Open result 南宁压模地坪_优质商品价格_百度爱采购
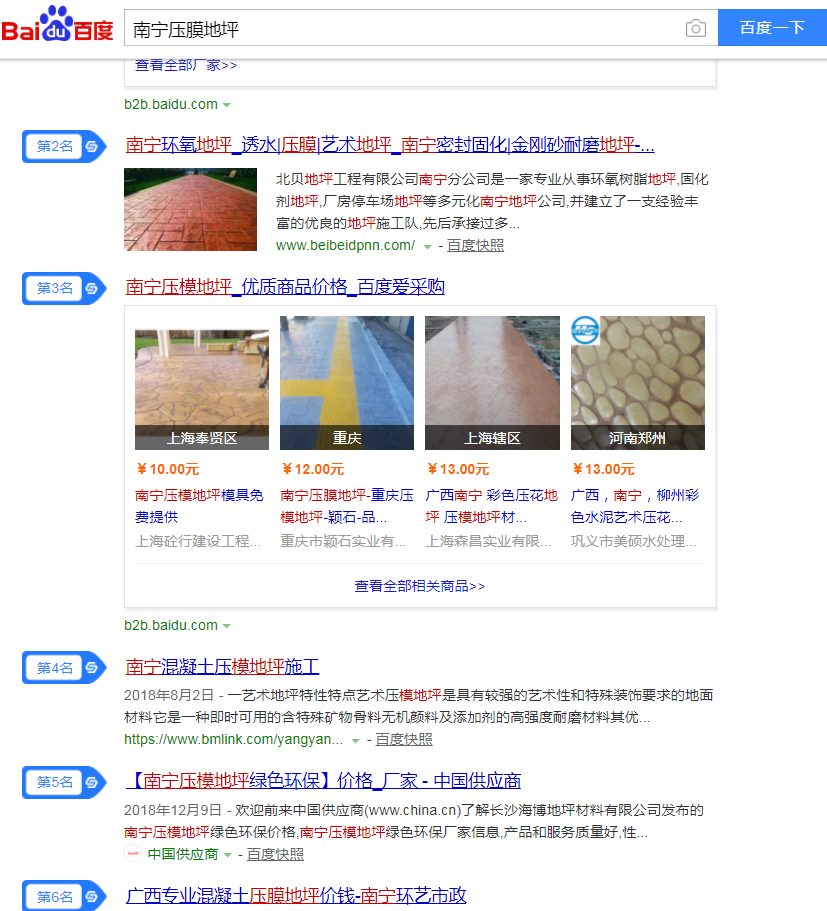Screen dimensions: 827x911 (285, 287)
